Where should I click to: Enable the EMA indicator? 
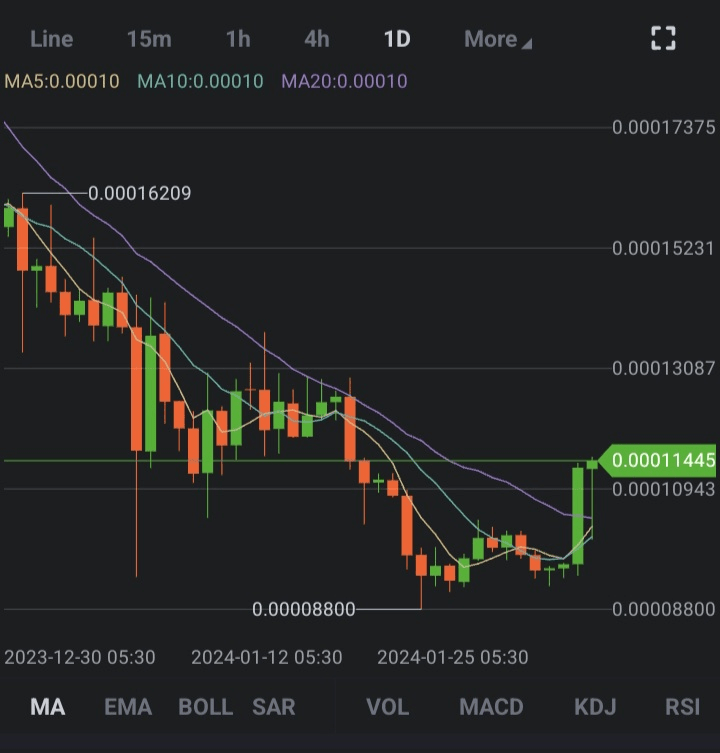pyautogui.click(x=128, y=707)
